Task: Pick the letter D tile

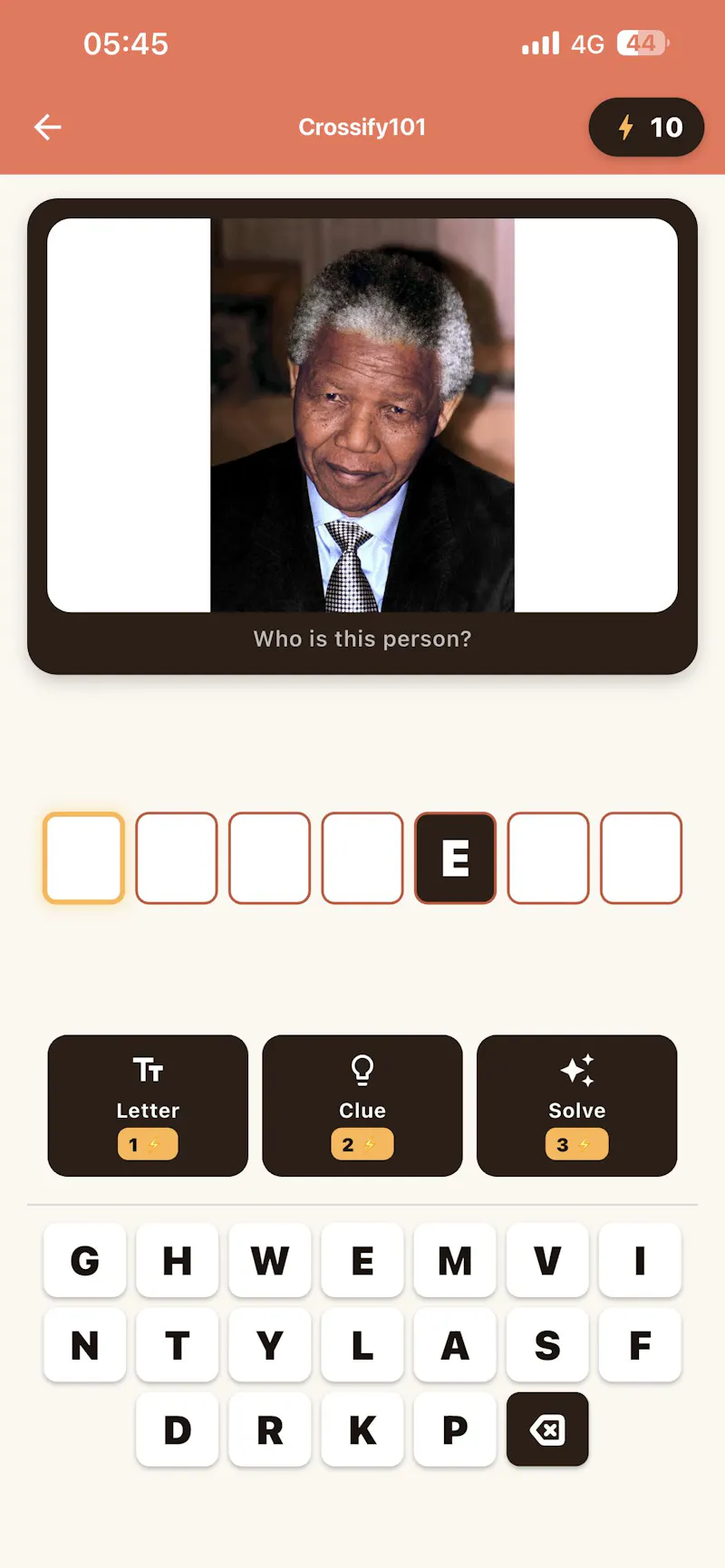Action: 178,1429
